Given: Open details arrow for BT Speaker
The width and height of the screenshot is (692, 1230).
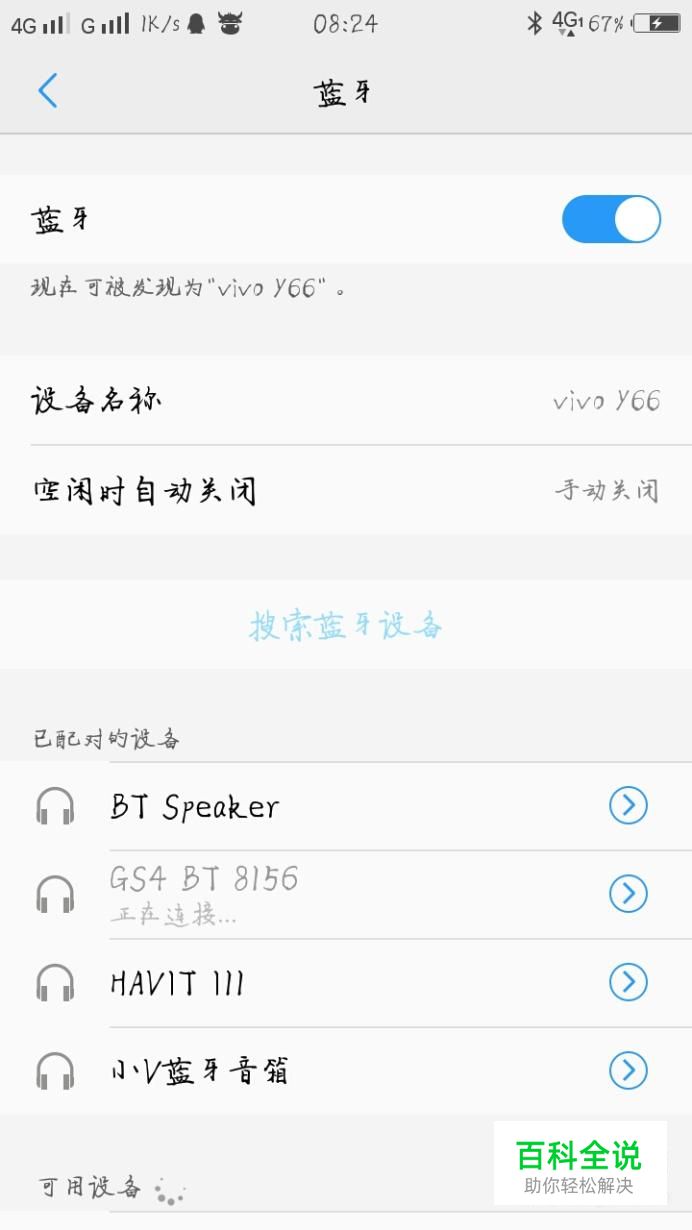Looking at the screenshot, I should tap(628, 805).
